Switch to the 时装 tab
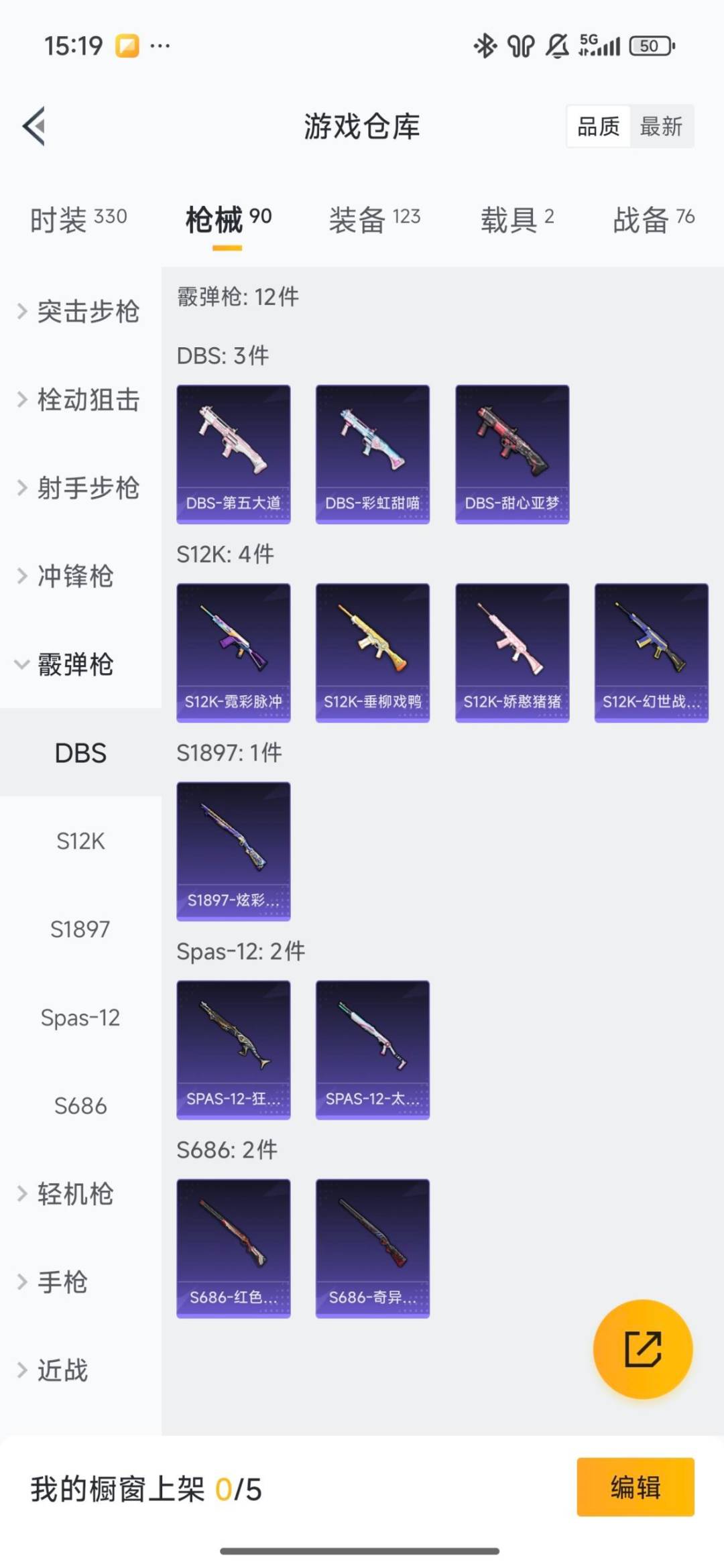This screenshot has height=1568, width=724. tap(78, 219)
